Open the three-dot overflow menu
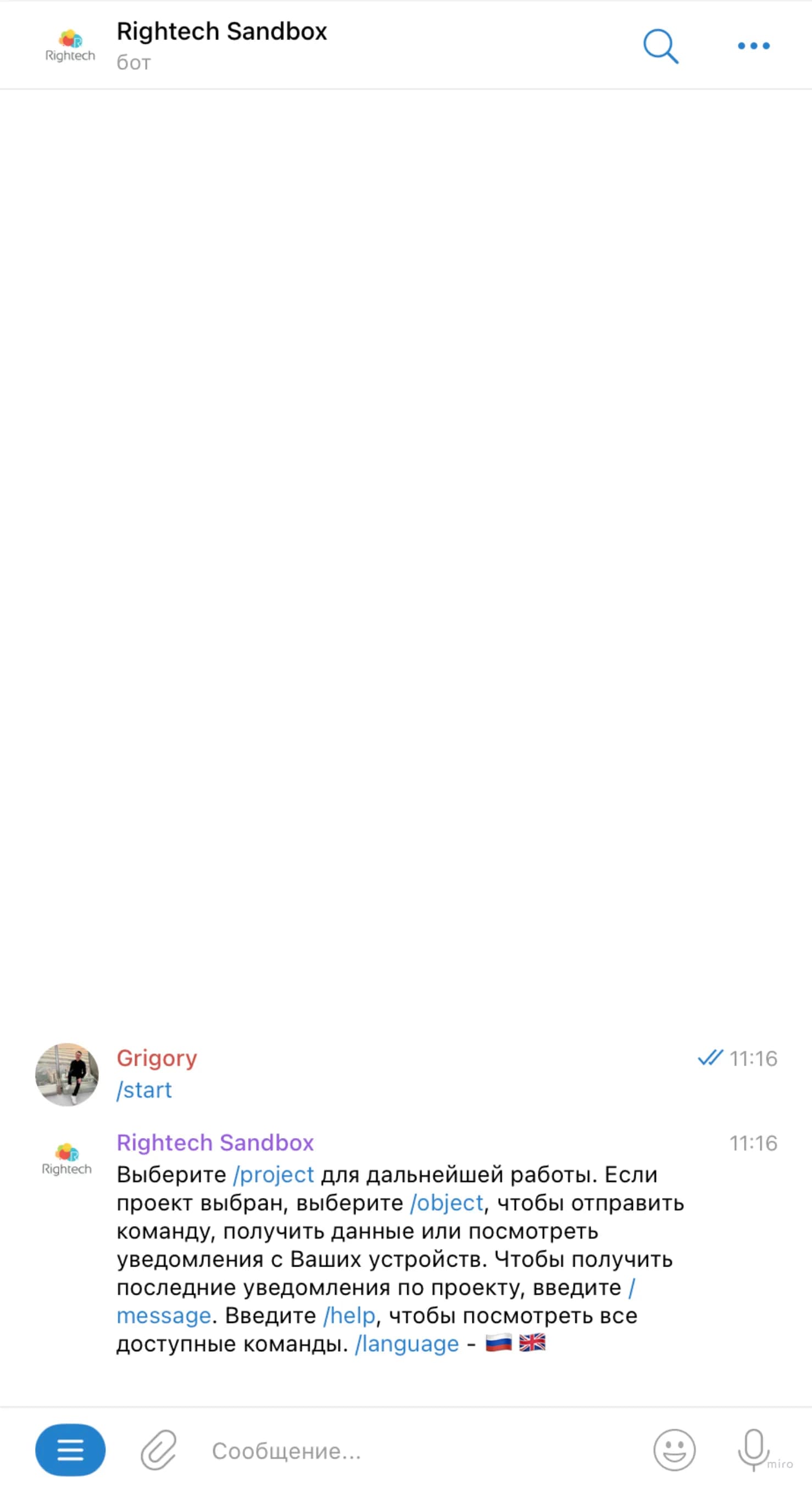Image resolution: width=812 pixels, height=1487 pixels. pos(753,46)
